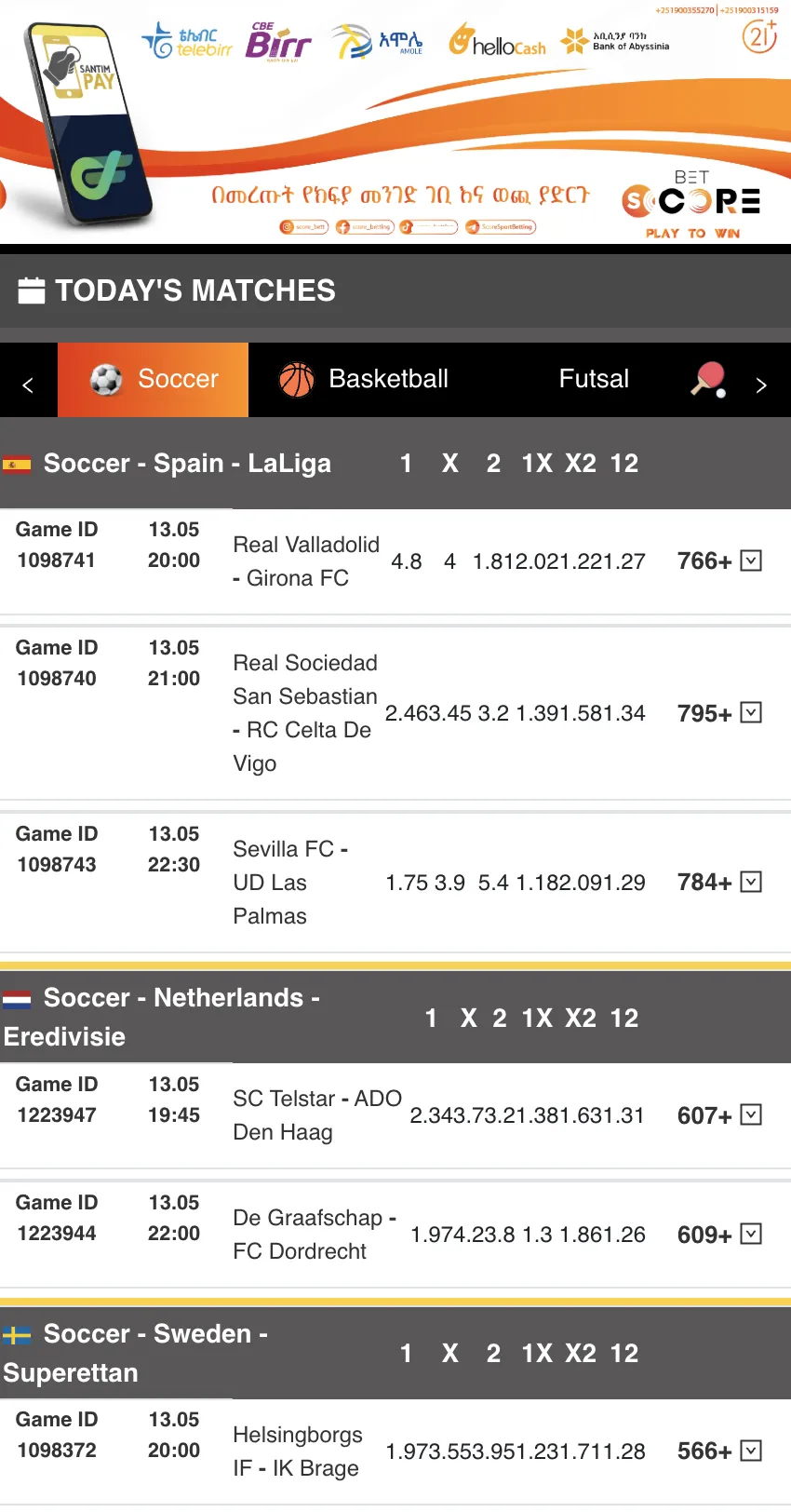
Task: Select the Futsal sports tab
Action: point(594,379)
